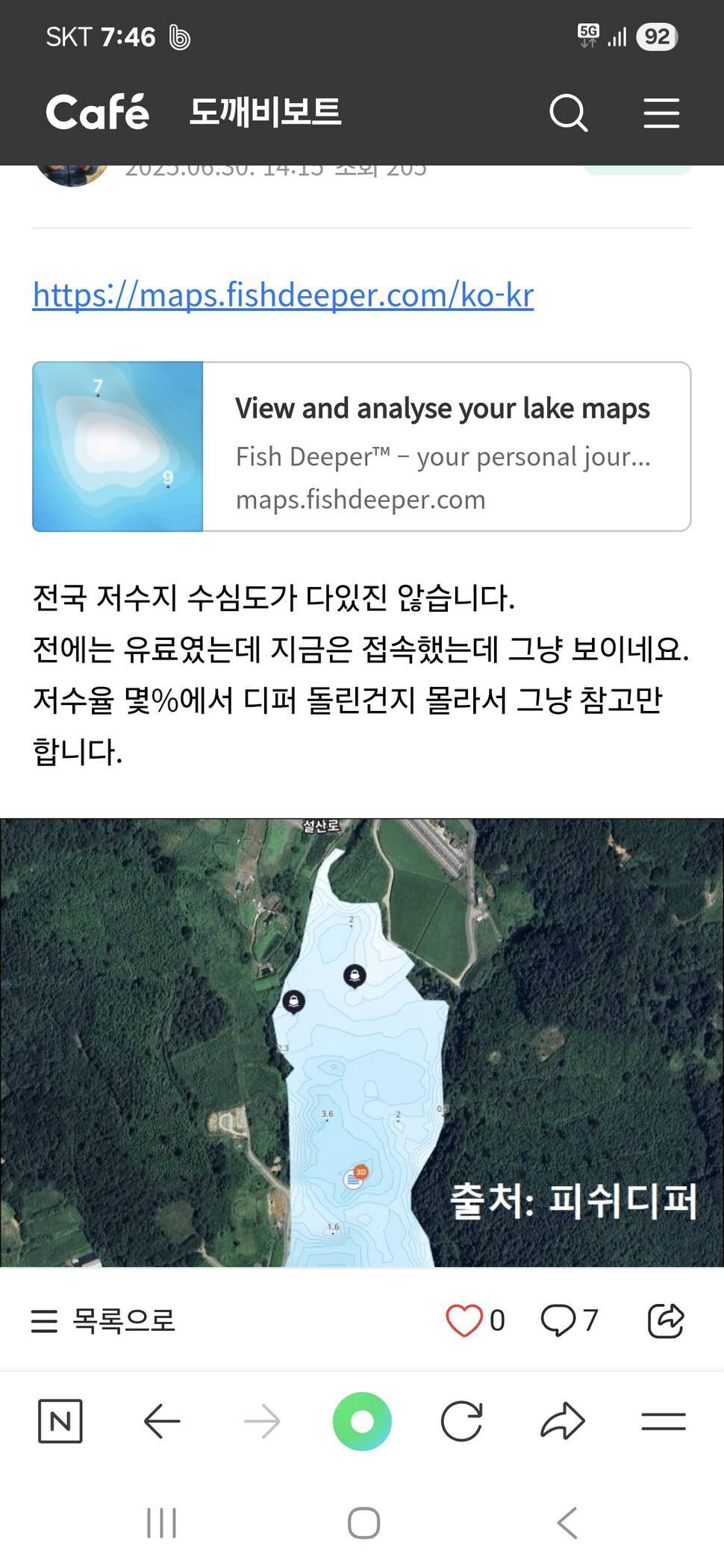Tap the Café logo
The image size is (724, 1568).
pos(98,113)
